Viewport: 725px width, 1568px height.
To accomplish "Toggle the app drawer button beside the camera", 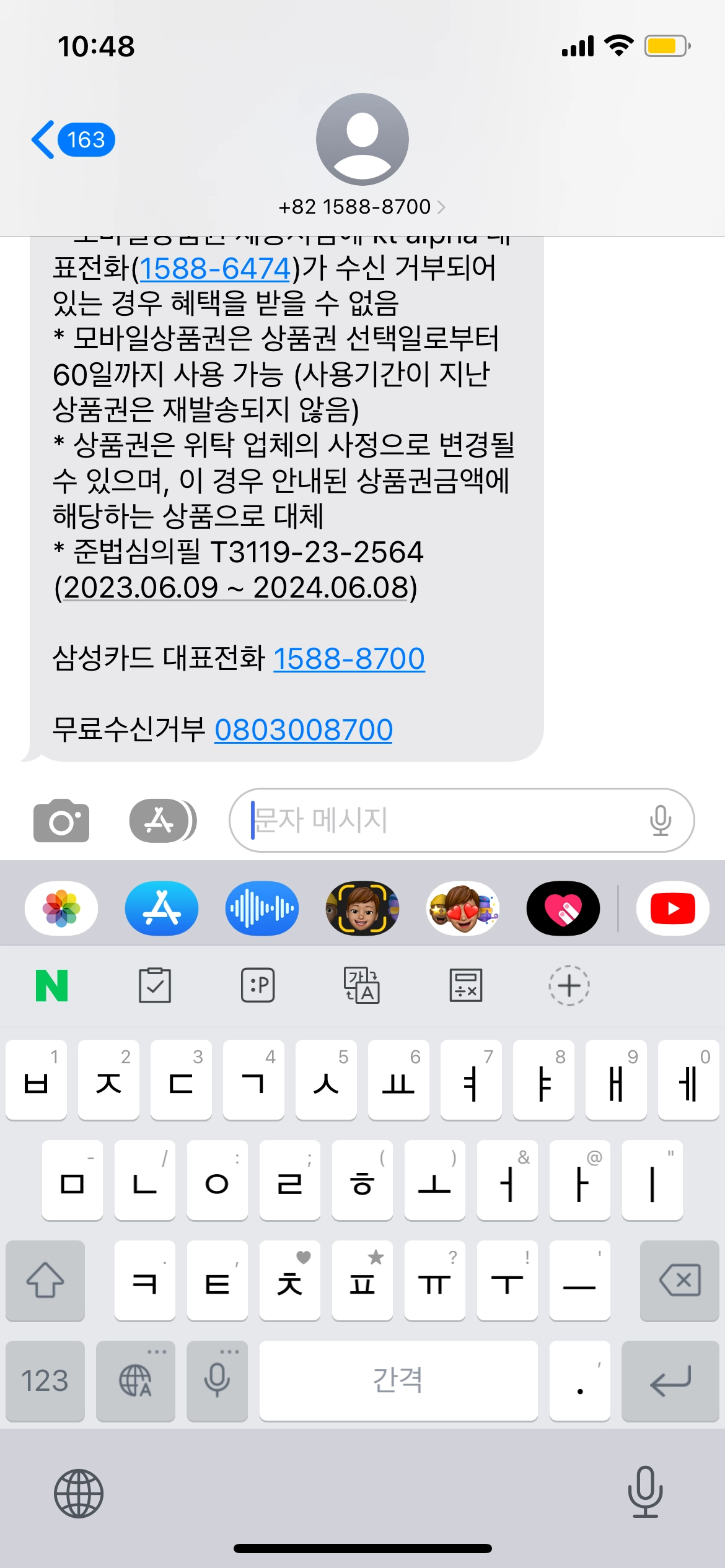I will 162,821.
